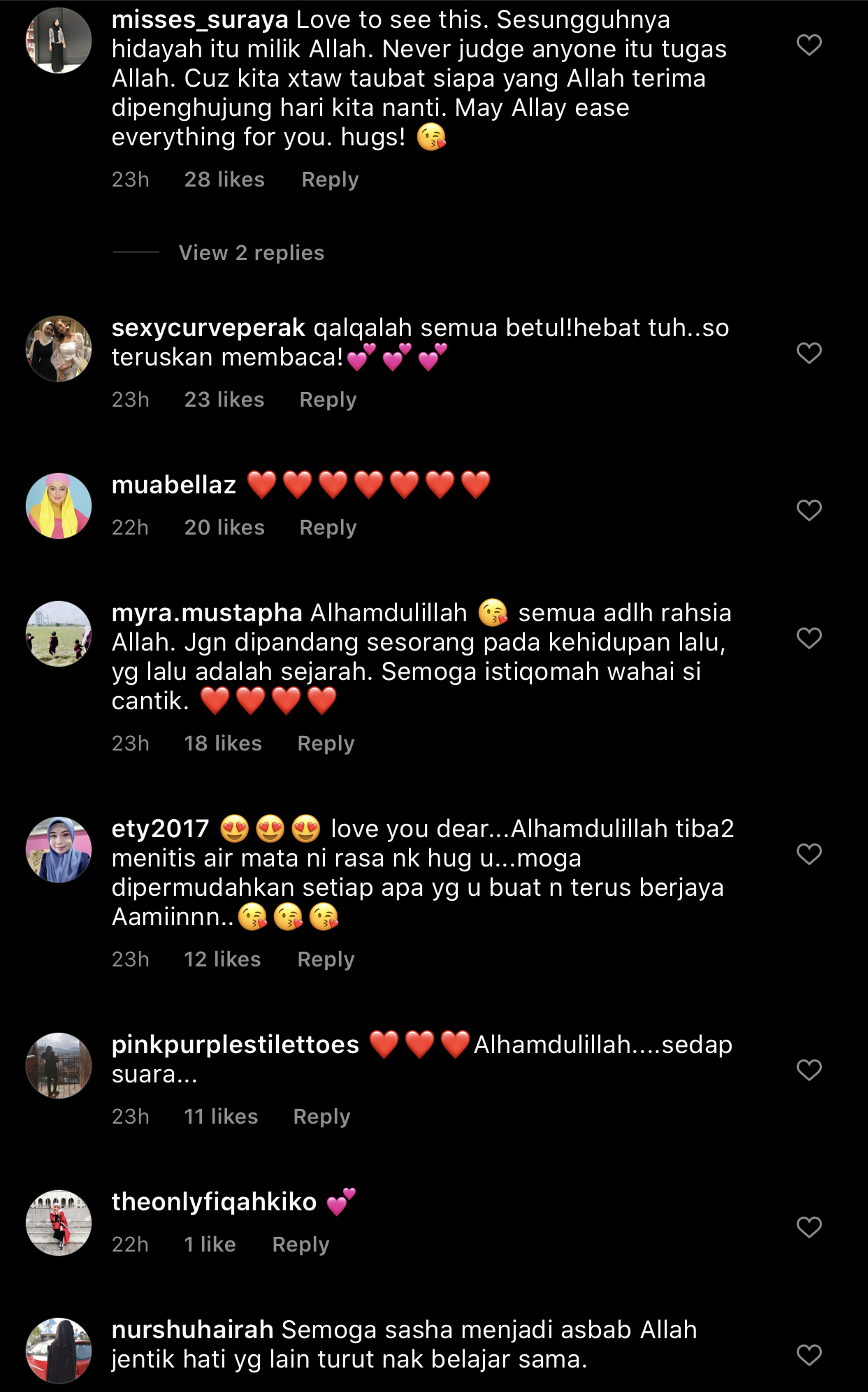The image size is (868, 1392).
Task: Reply to pinkpurplestilettoes' comment
Action: point(321,1117)
